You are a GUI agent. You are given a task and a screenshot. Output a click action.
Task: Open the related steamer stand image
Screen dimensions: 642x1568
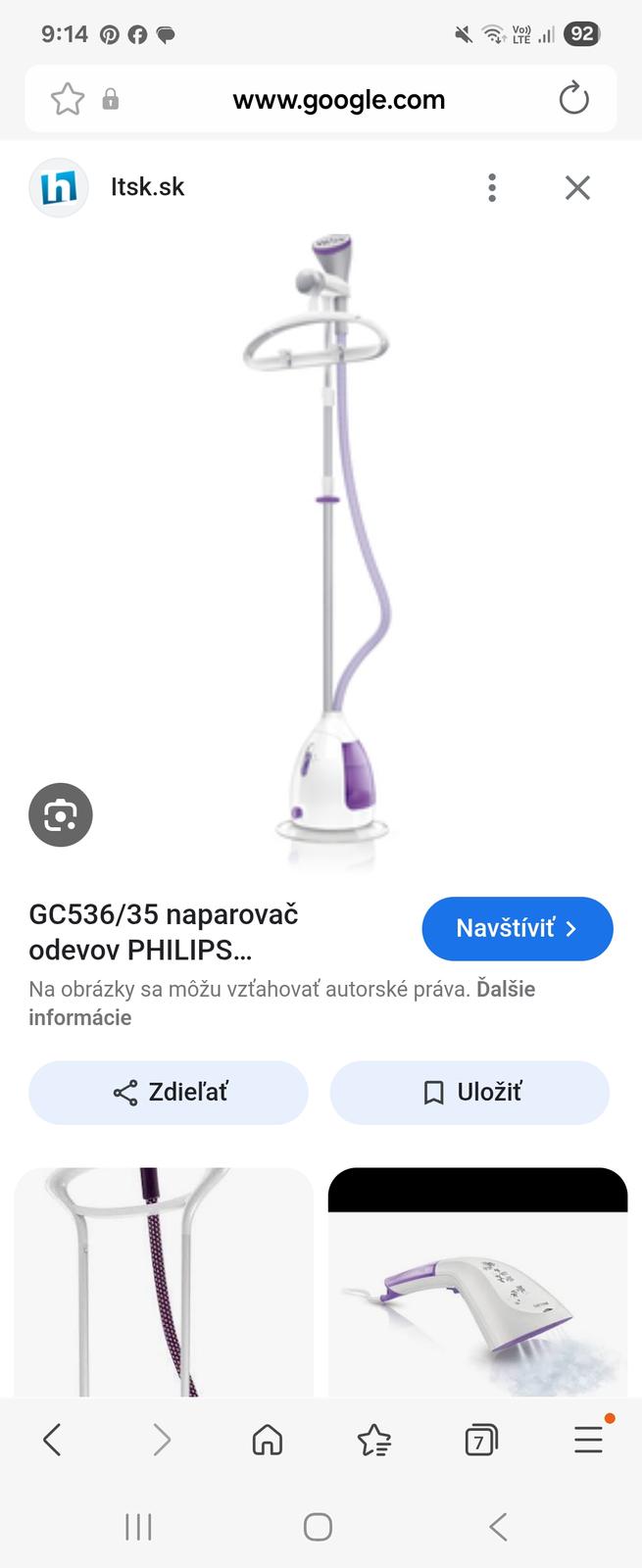click(164, 1282)
